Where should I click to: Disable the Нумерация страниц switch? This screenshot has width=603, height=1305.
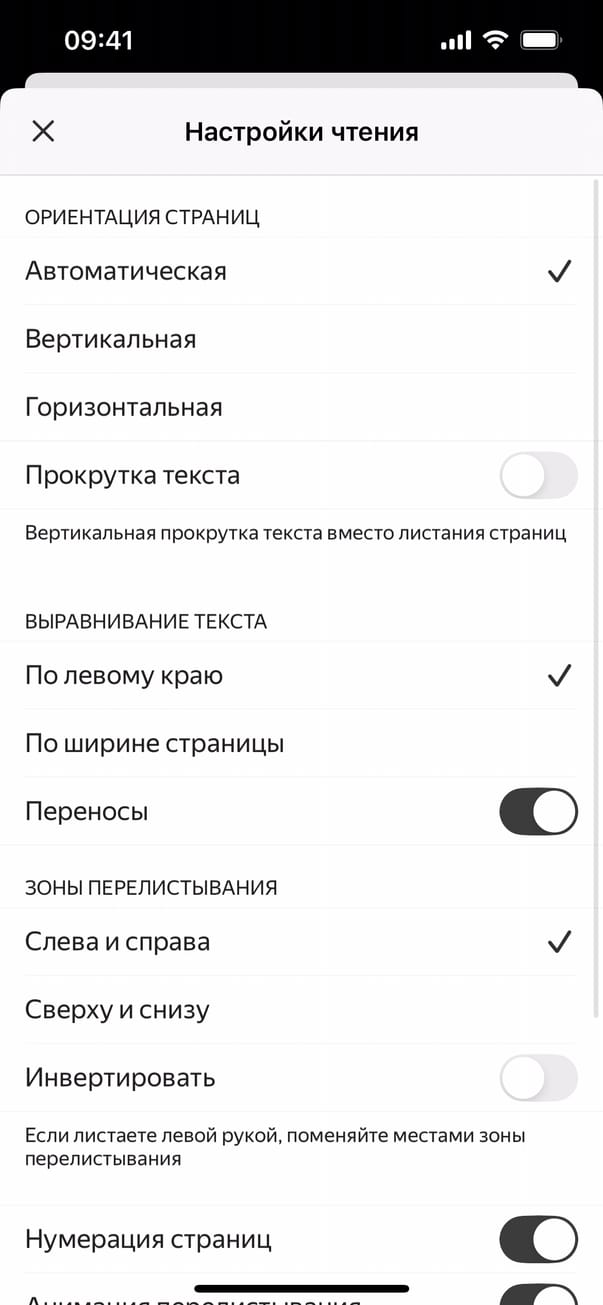[x=538, y=1239]
